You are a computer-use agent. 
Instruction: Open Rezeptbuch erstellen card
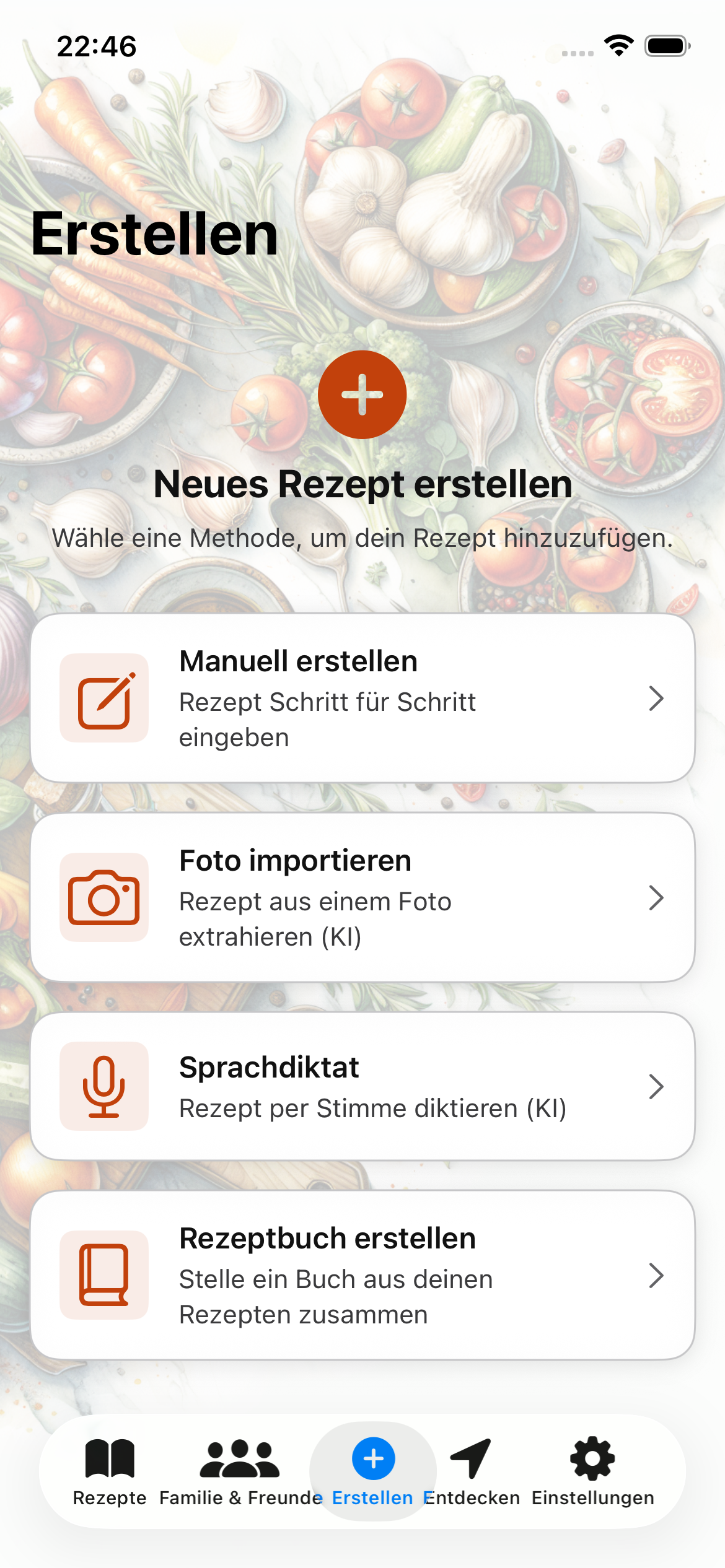(362, 1275)
